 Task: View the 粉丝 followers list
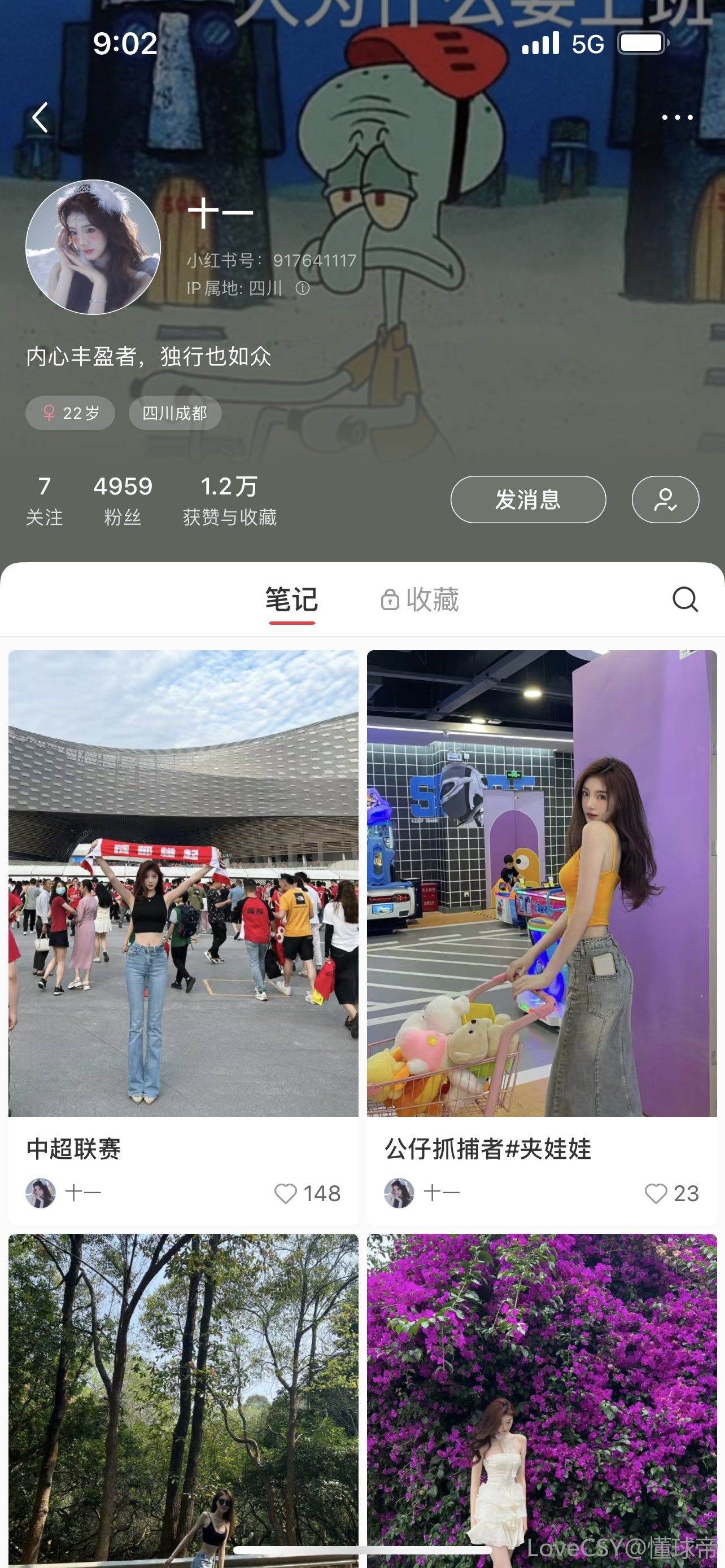pyautogui.click(x=123, y=500)
